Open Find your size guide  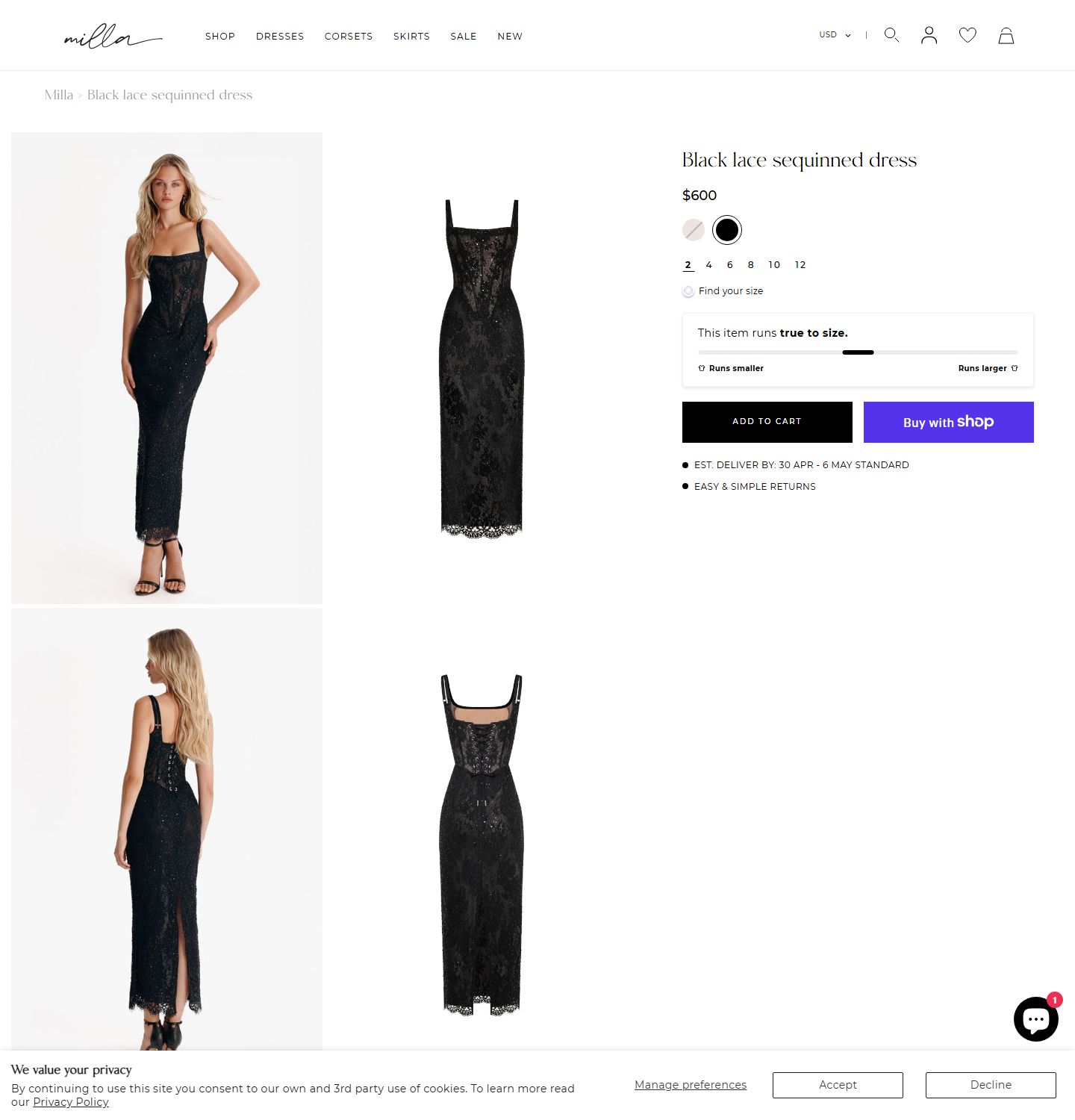click(730, 291)
